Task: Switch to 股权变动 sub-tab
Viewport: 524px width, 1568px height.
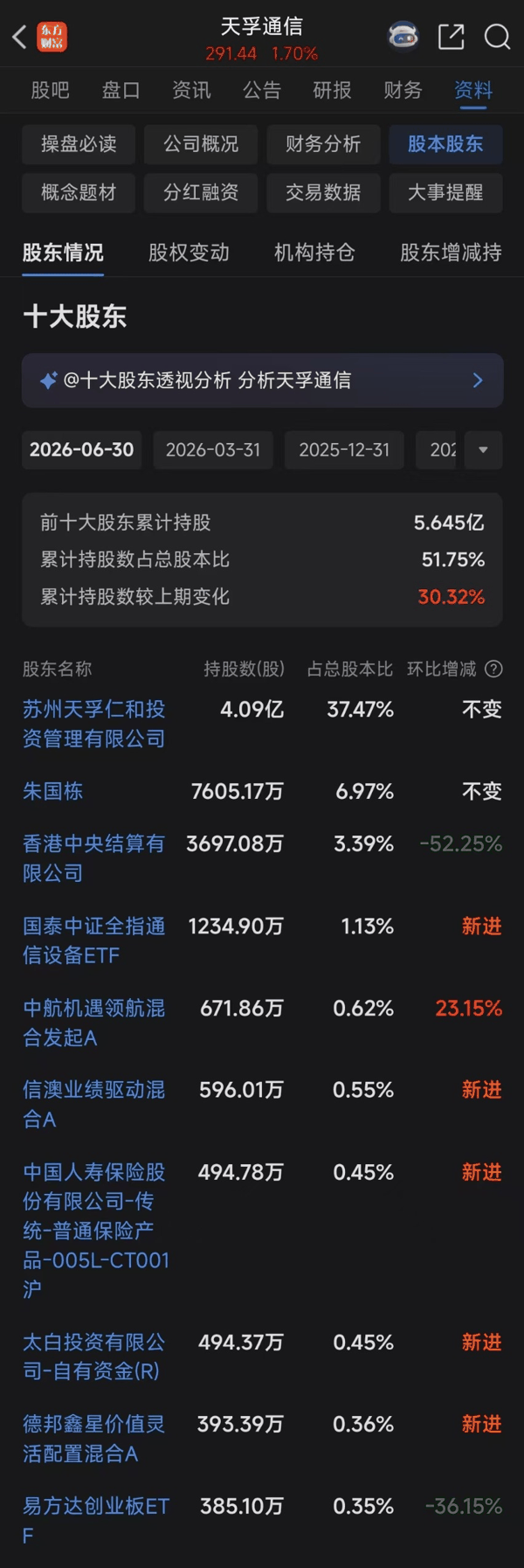Action: [x=189, y=253]
